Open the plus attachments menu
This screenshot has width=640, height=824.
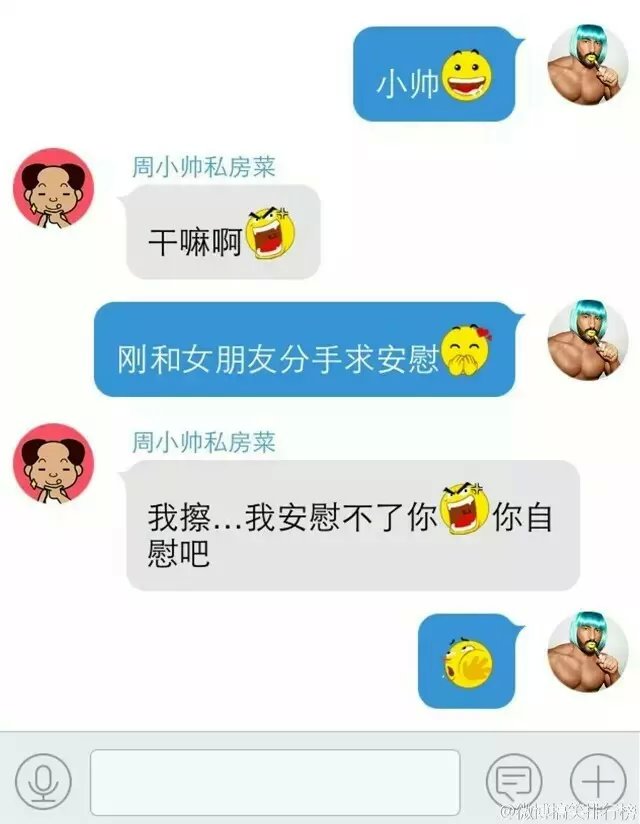pos(597,780)
